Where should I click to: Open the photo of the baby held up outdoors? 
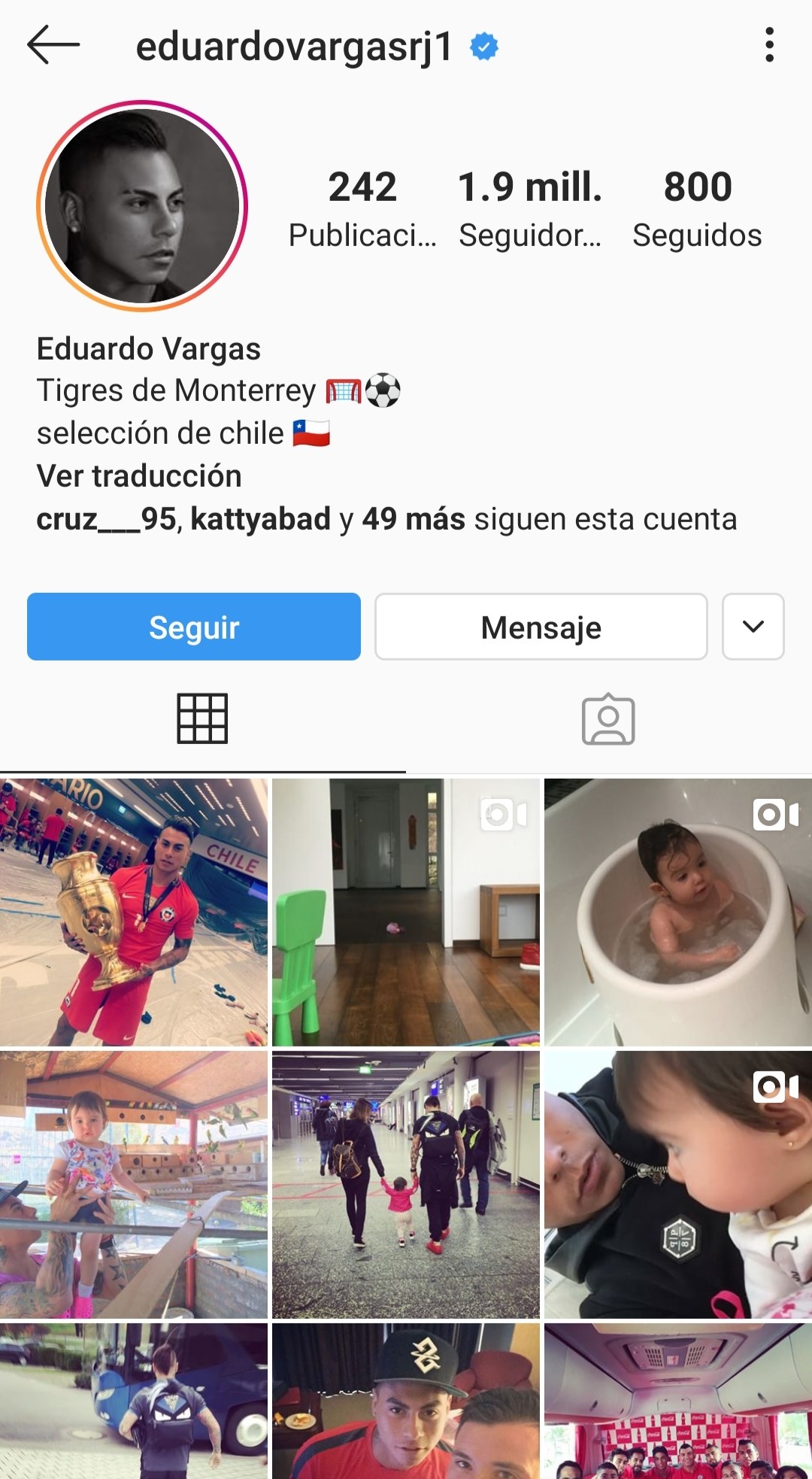[x=134, y=1185]
